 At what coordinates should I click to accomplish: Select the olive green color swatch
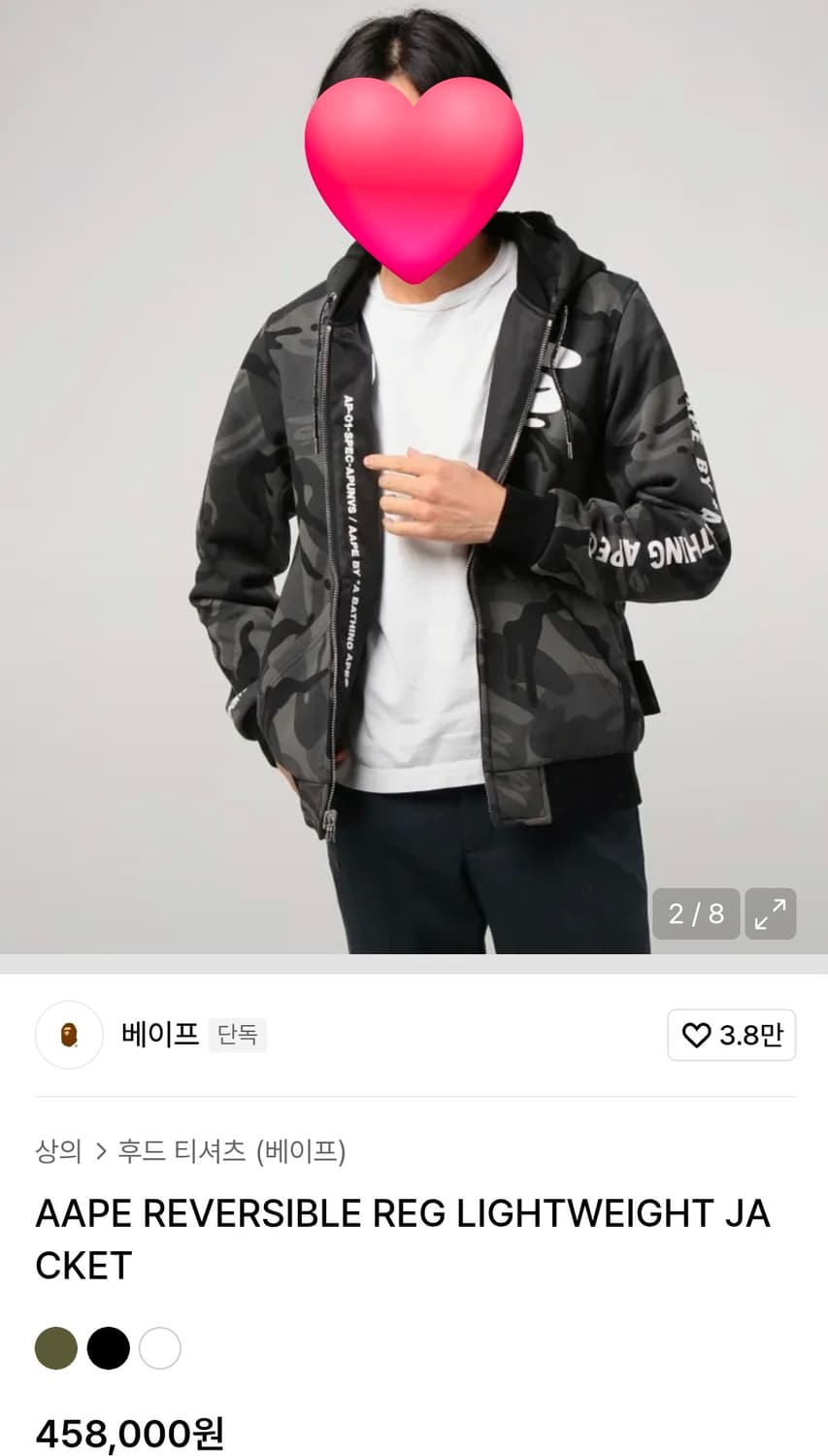(55, 1348)
